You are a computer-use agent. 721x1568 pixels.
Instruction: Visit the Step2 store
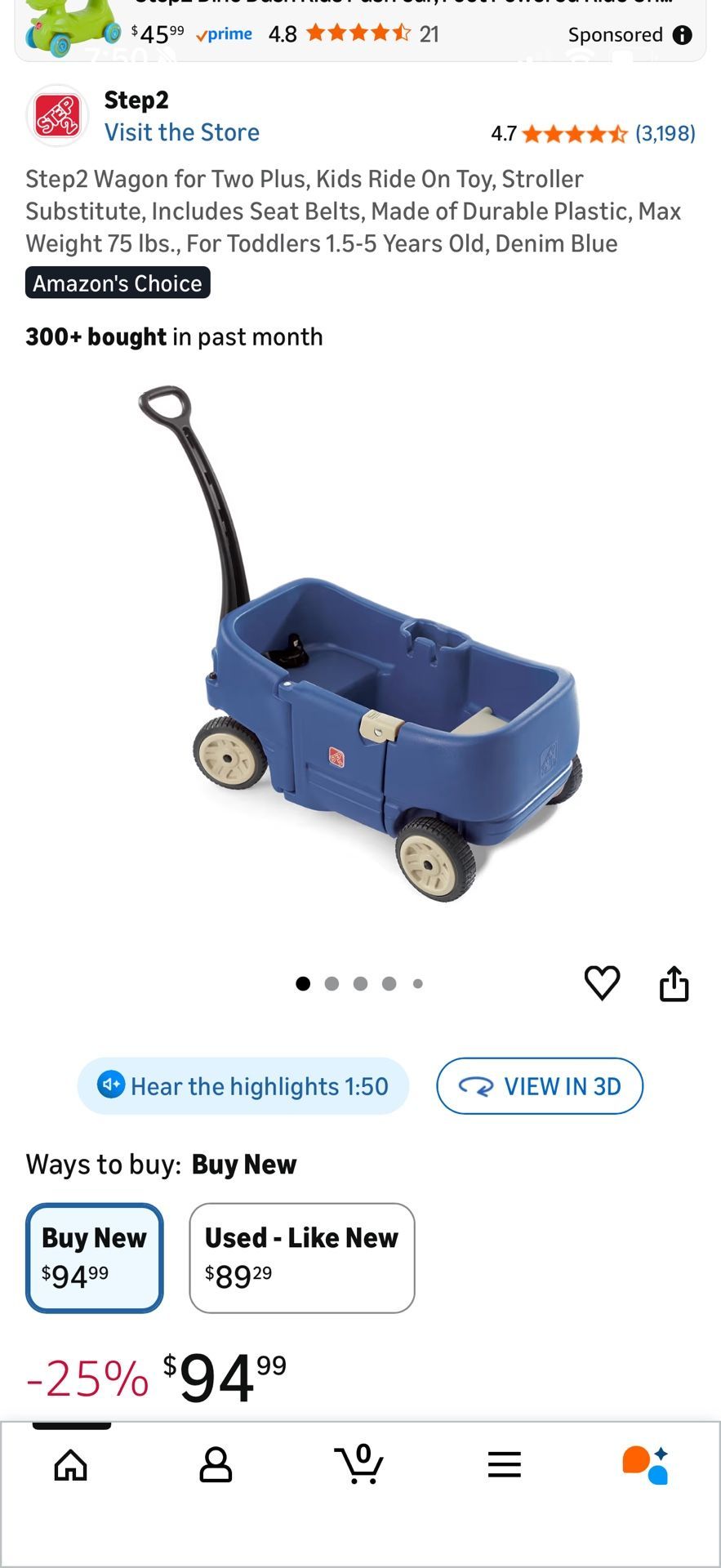pyautogui.click(x=181, y=132)
